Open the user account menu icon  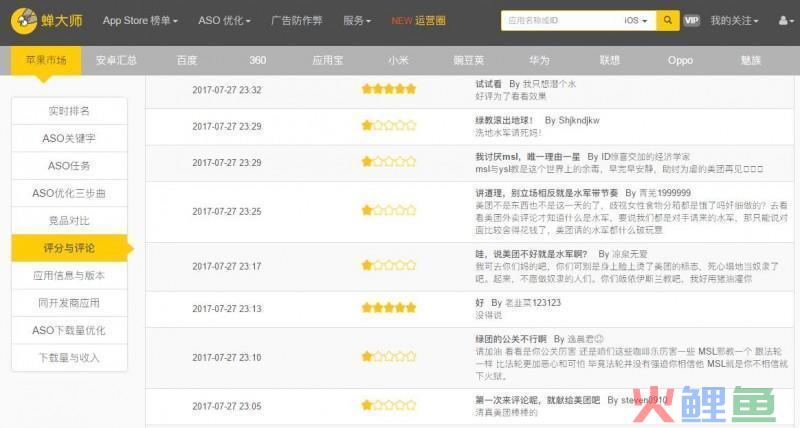(784, 20)
